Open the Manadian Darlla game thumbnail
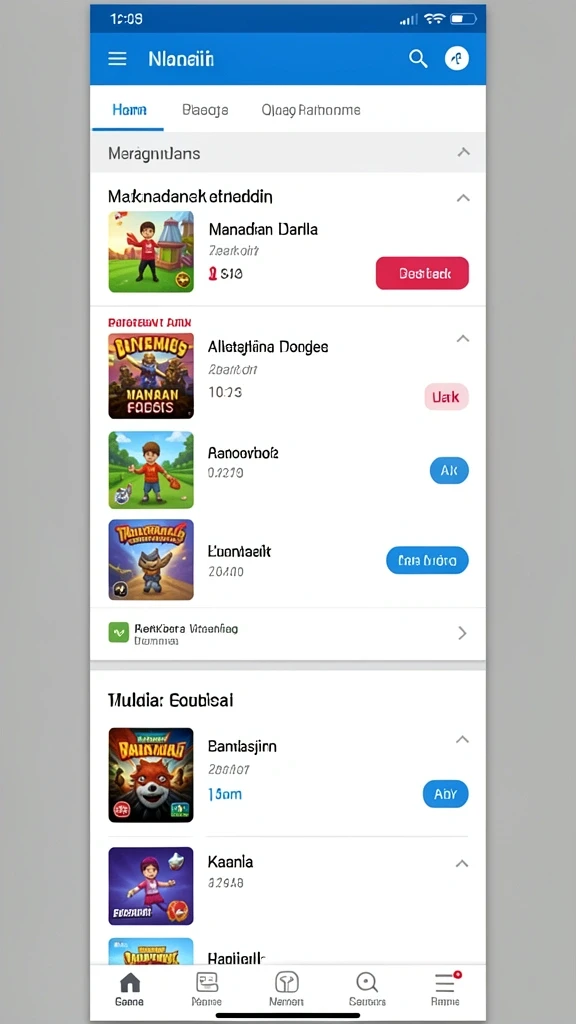Image resolution: width=576 pixels, height=1024 pixels. 151,251
